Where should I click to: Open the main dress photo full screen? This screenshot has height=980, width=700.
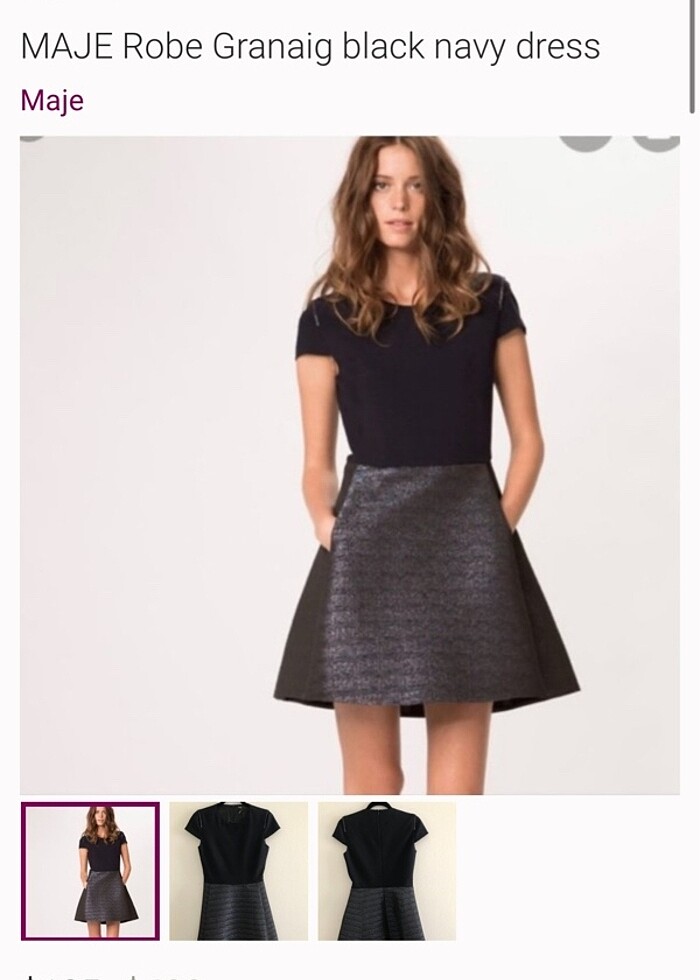[349, 465]
